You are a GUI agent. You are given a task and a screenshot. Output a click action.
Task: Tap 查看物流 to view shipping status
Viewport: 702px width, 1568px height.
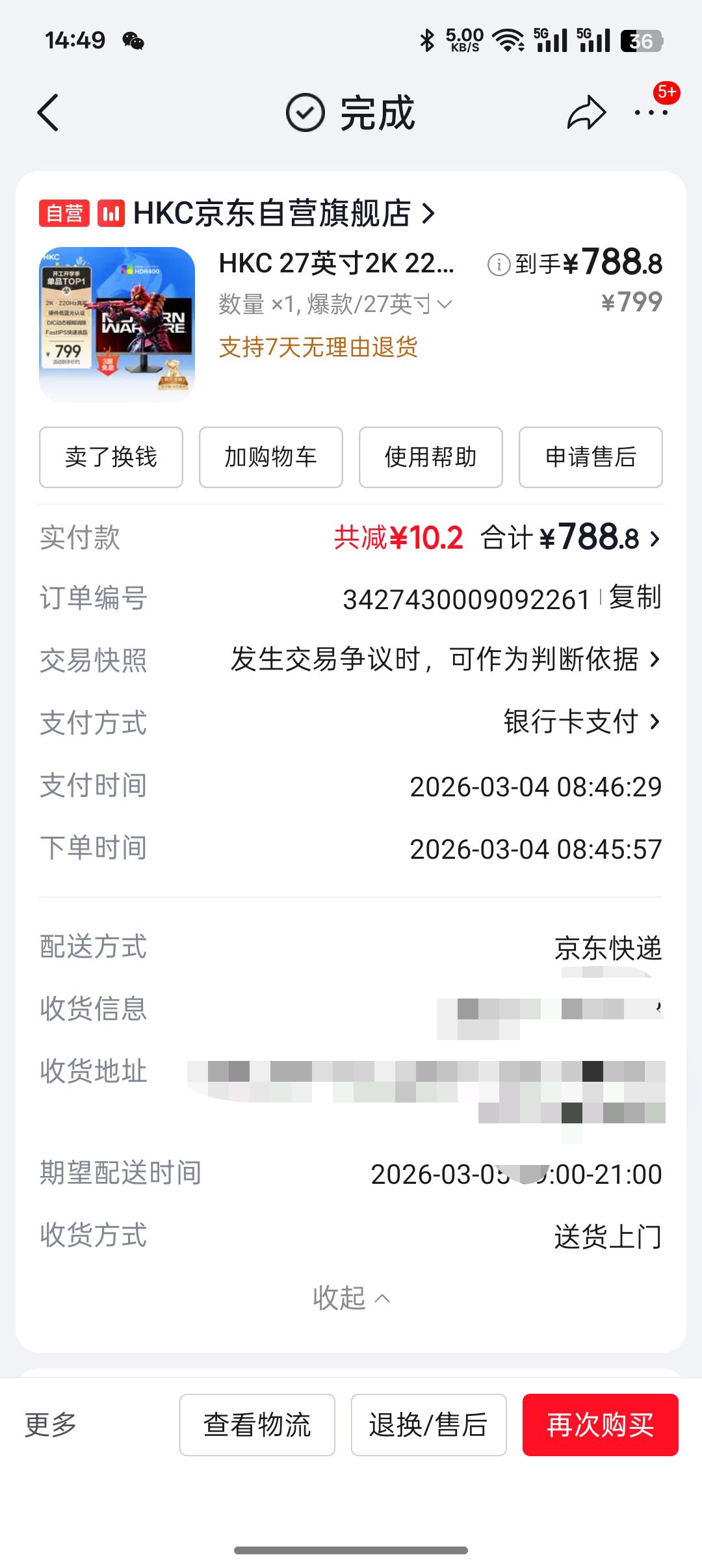(x=257, y=1424)
